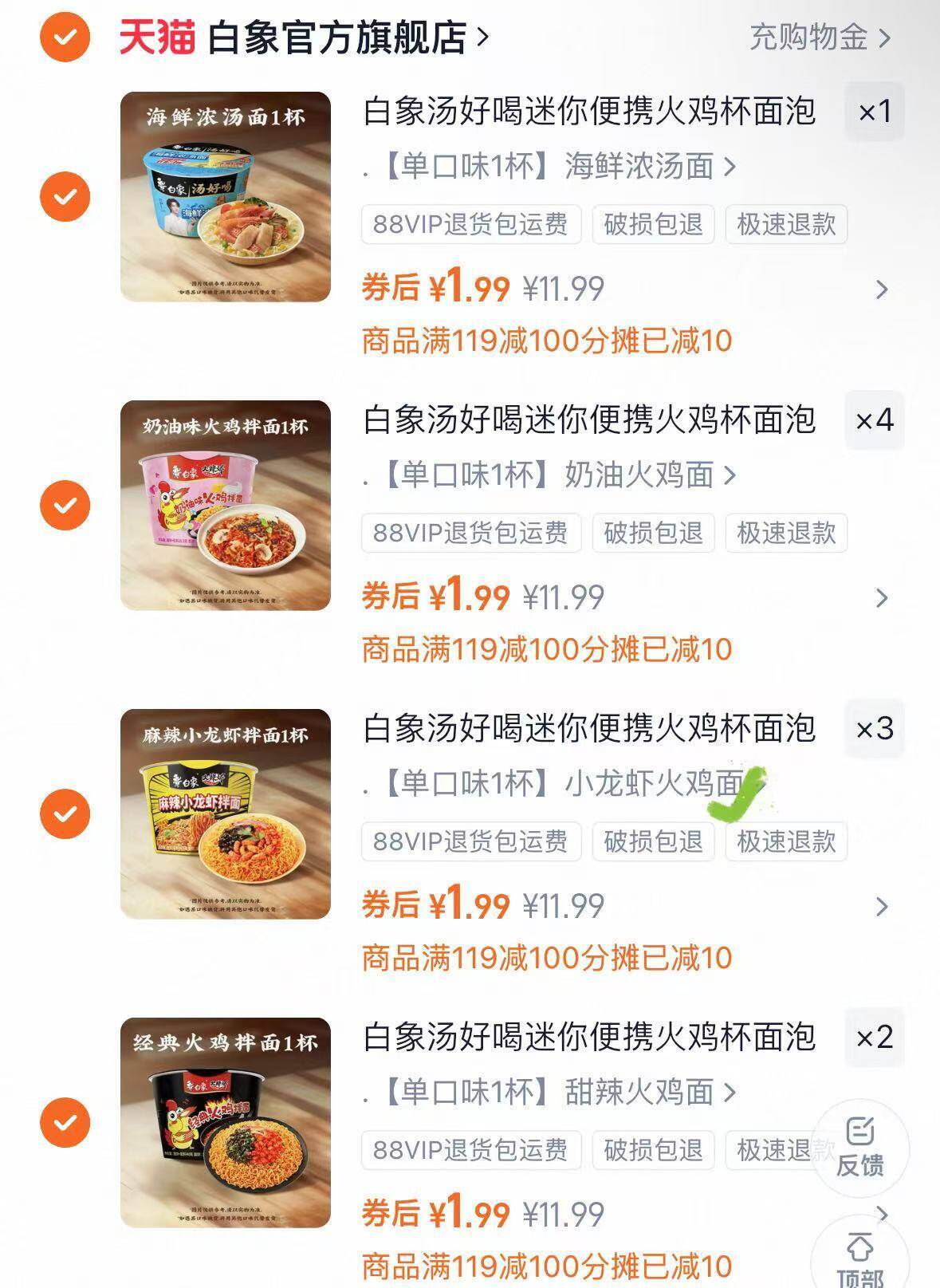
Task: Change the flavor option 奶油火鸡面
Action: pyautogui.click(x=550, y=475)
